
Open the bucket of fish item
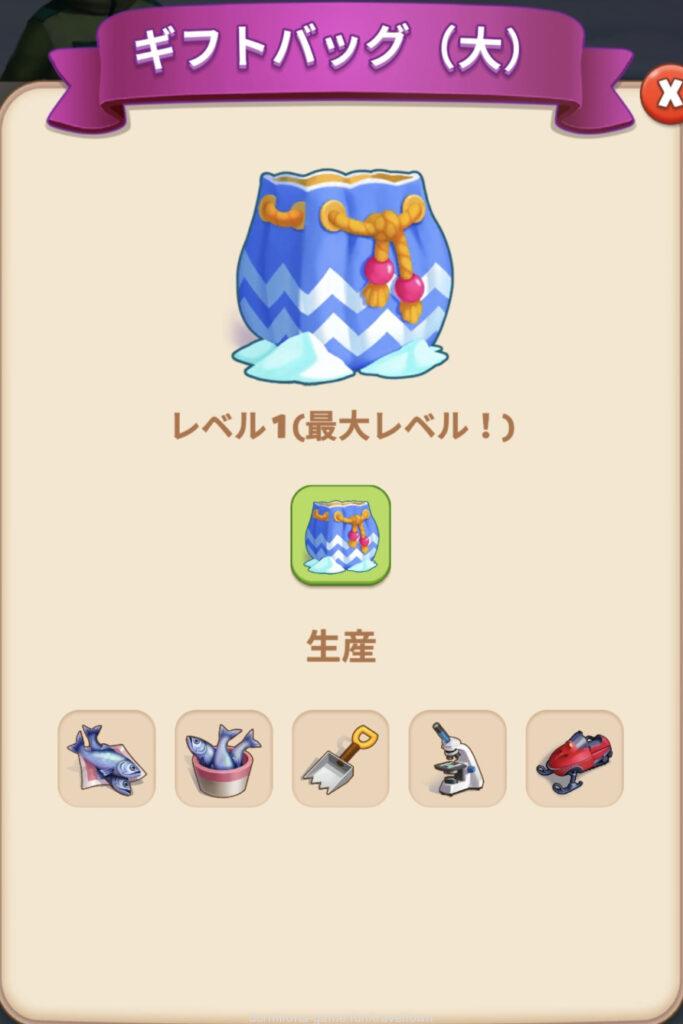pyautogui.click(x=224, y=759)
